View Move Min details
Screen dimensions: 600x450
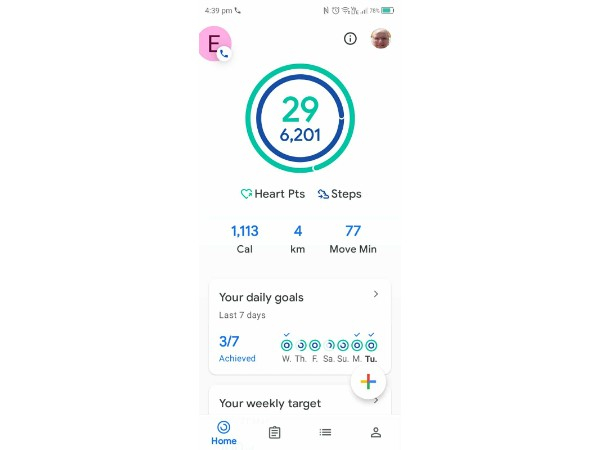pyautogui.click(x=353, y=239)
